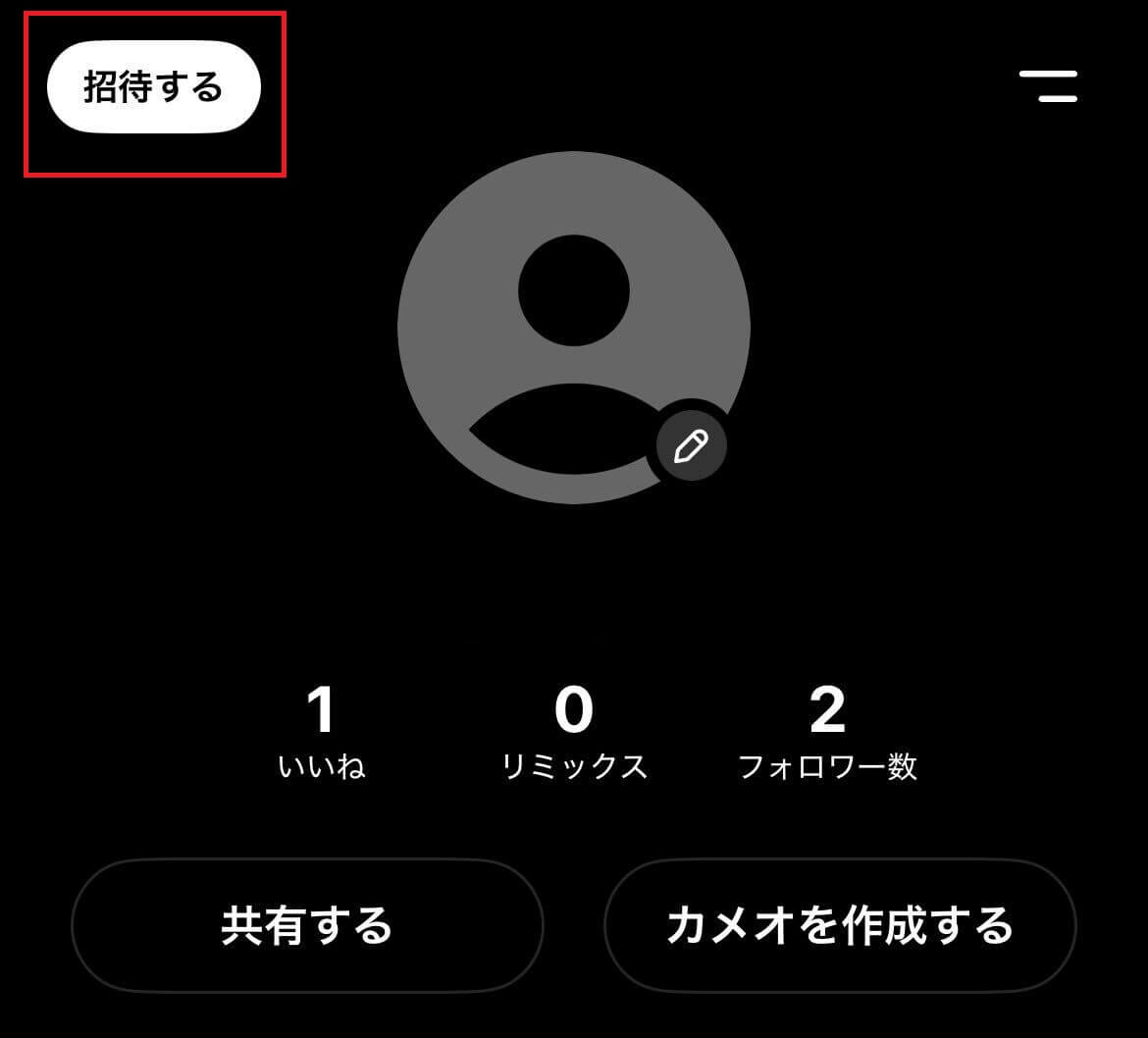The height and width of the screenshot is (1038, 1148).
Task: Select カメオを作成する button
Action: [x=840, y=925]
